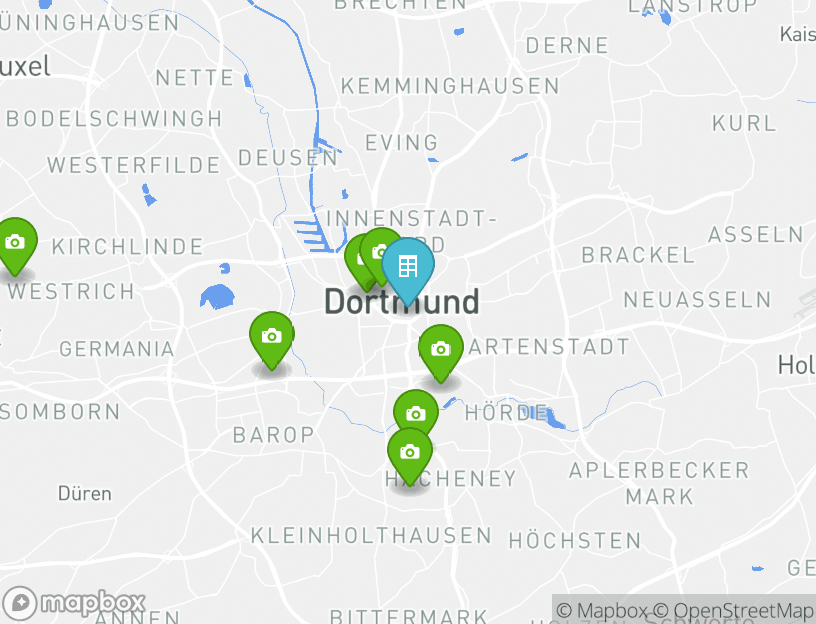The image size is (816, 624).
Task: Tap the camera marker at Hacheney
Action: coord(409,452)
